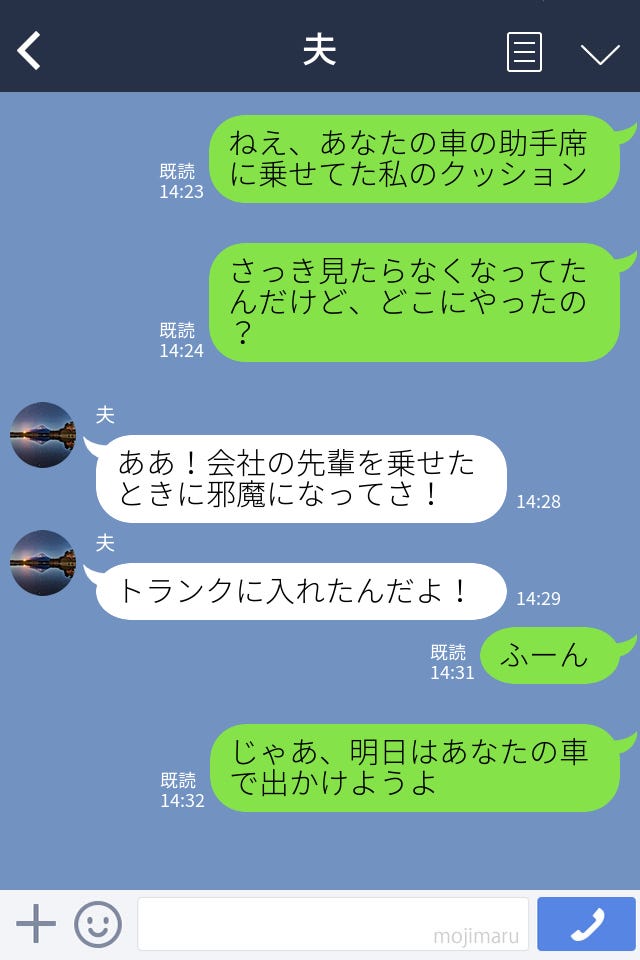View 夫's profile picture beside the 会社の先輩 message

(43, 435)
